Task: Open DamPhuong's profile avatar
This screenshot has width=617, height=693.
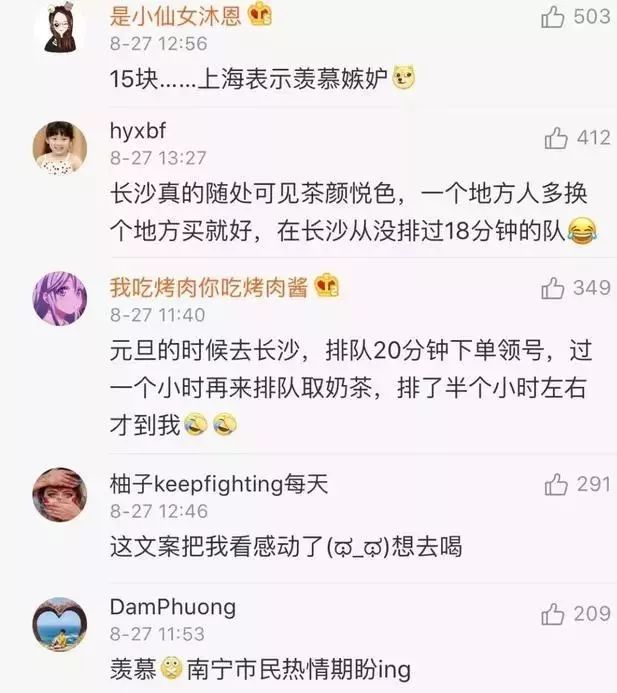Action: coord(60,623)
